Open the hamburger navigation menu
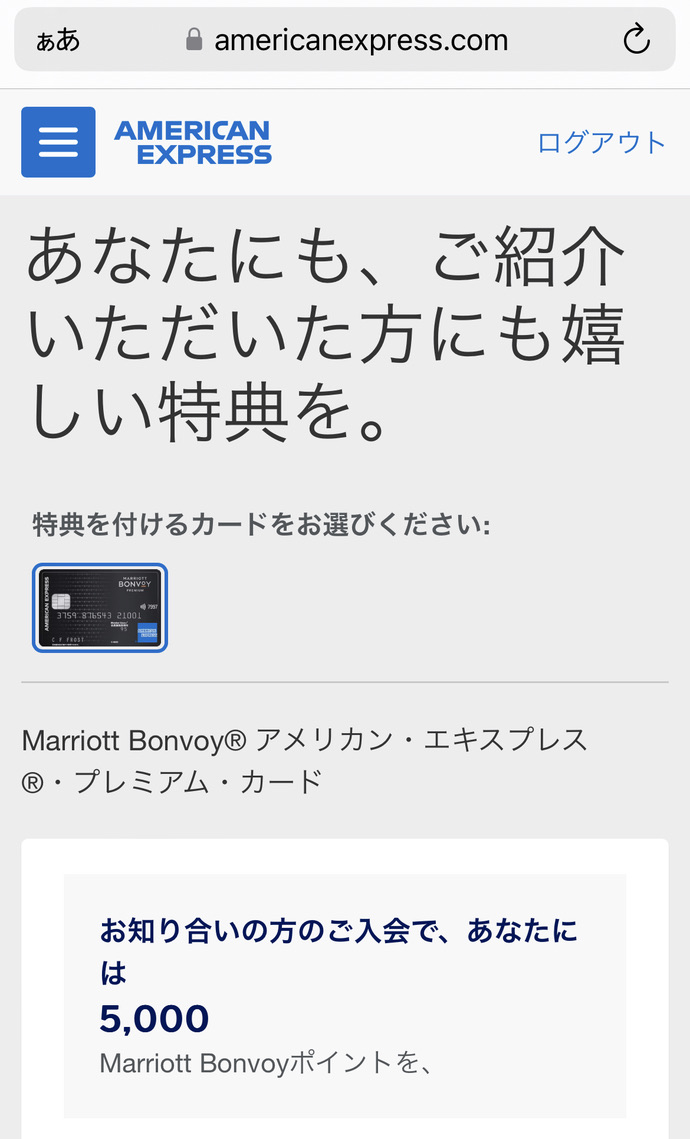The image size is (690, 1139). [x=58, y=142]
